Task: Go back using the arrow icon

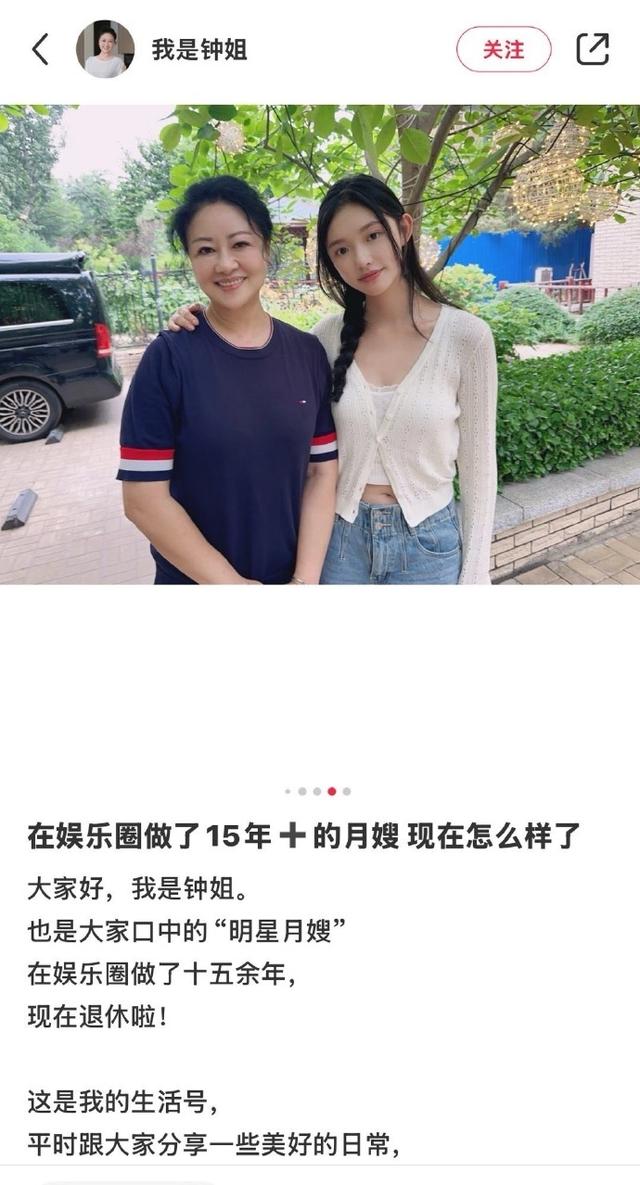Action: point(40,49)
